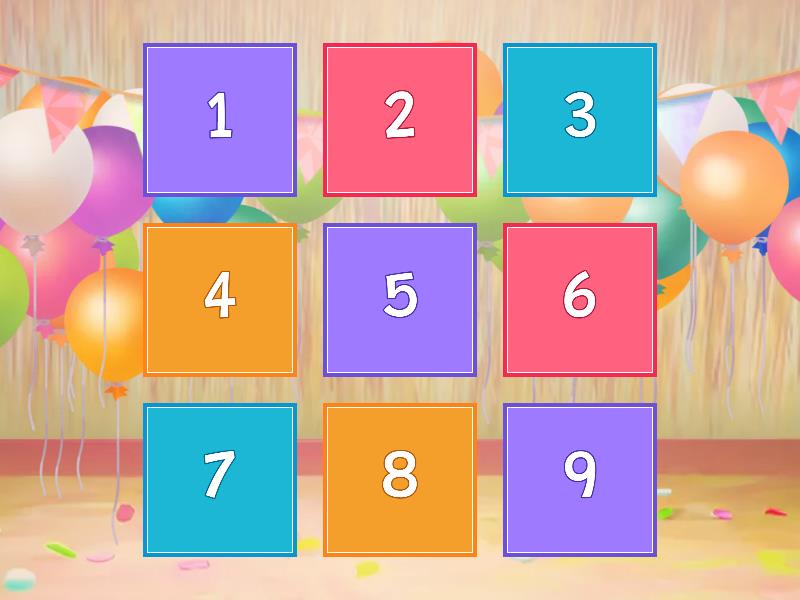Image resolution: width=800 pixels, height=600 pixels.
Task: Tap the blue box number 3
Action: (x=580, y=119)
